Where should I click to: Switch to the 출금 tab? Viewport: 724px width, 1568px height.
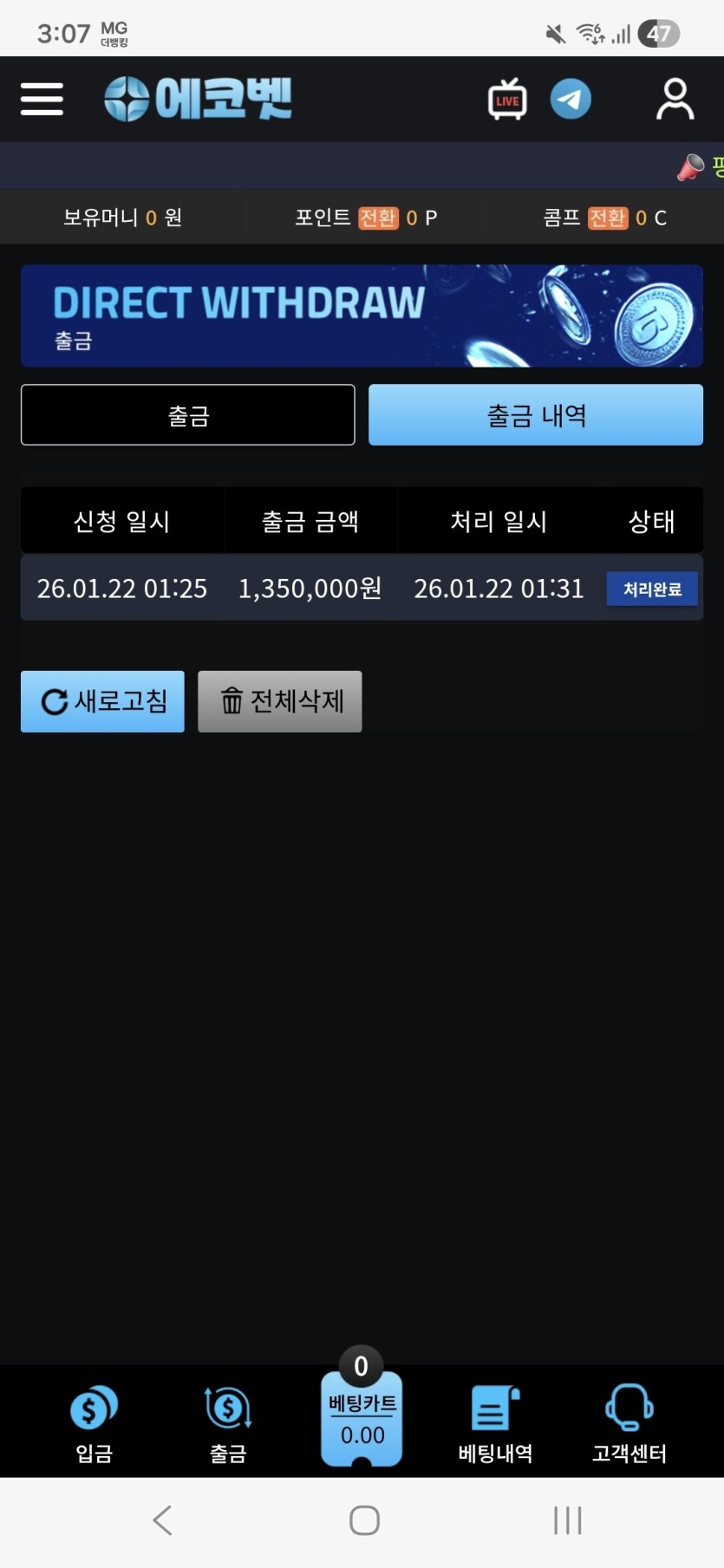pos(188,415)
